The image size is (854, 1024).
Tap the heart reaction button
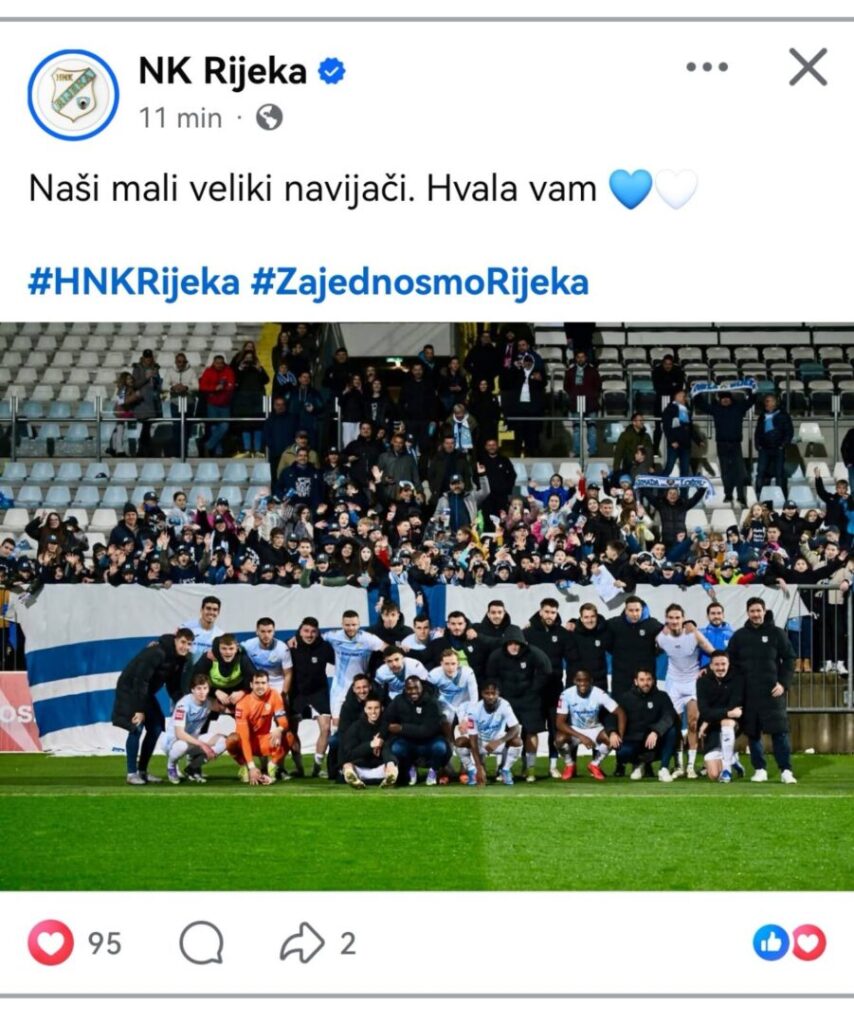pyautogui.click(x=51, y=942)
